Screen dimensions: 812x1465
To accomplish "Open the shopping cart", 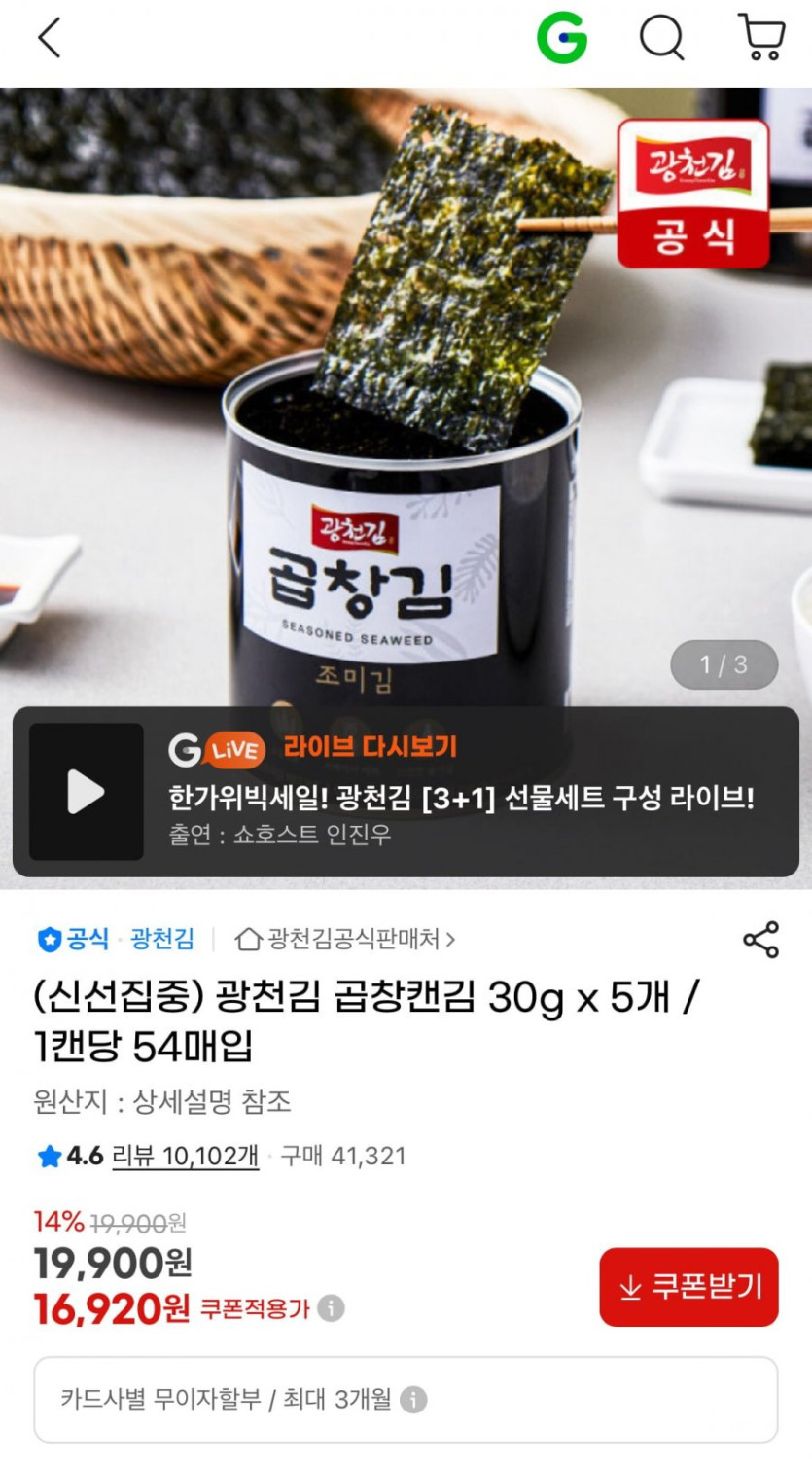I will coord(761,39).
